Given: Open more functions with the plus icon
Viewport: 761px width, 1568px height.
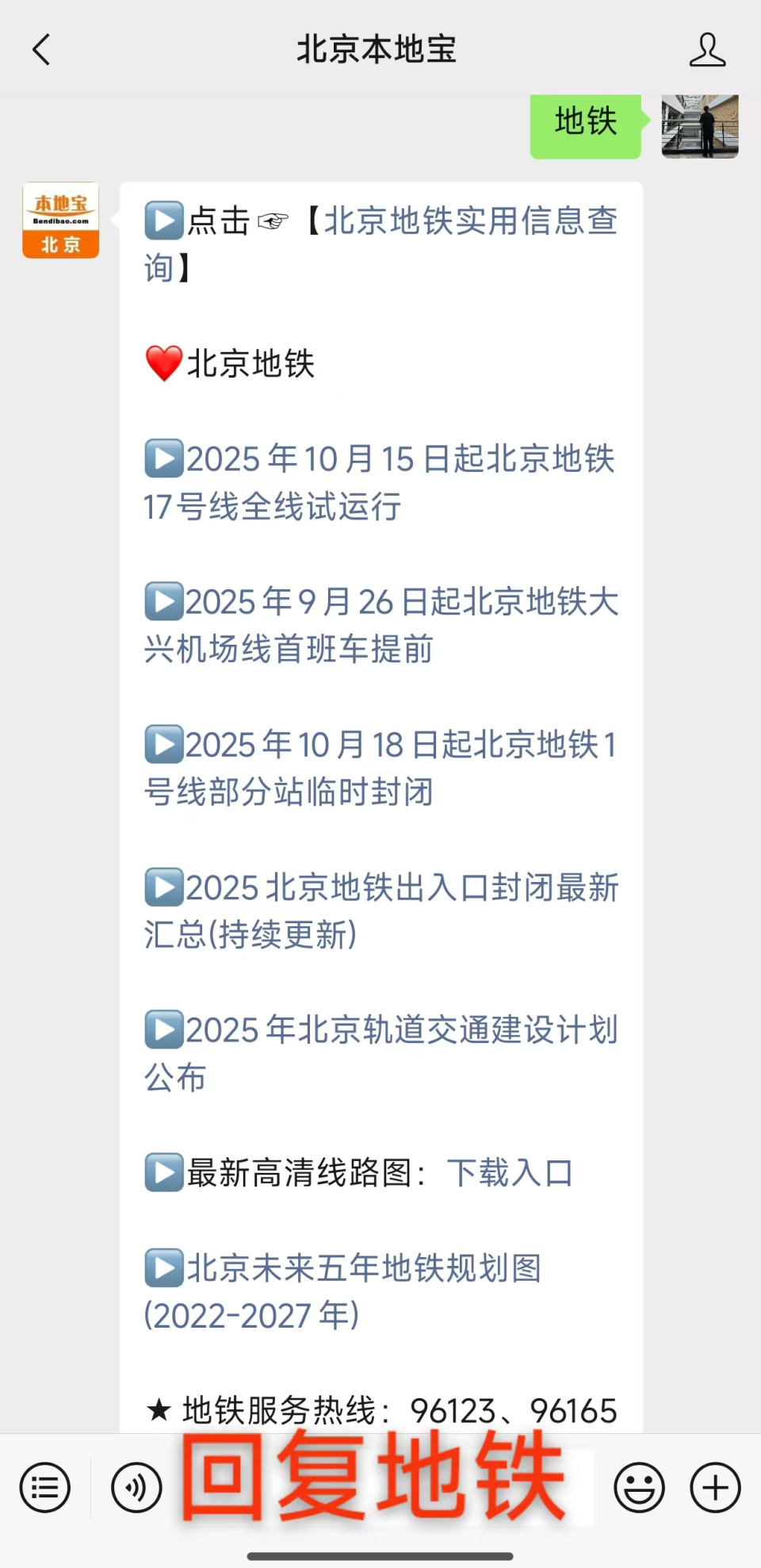Looking at the screenshot, I should pos(714,1487).
